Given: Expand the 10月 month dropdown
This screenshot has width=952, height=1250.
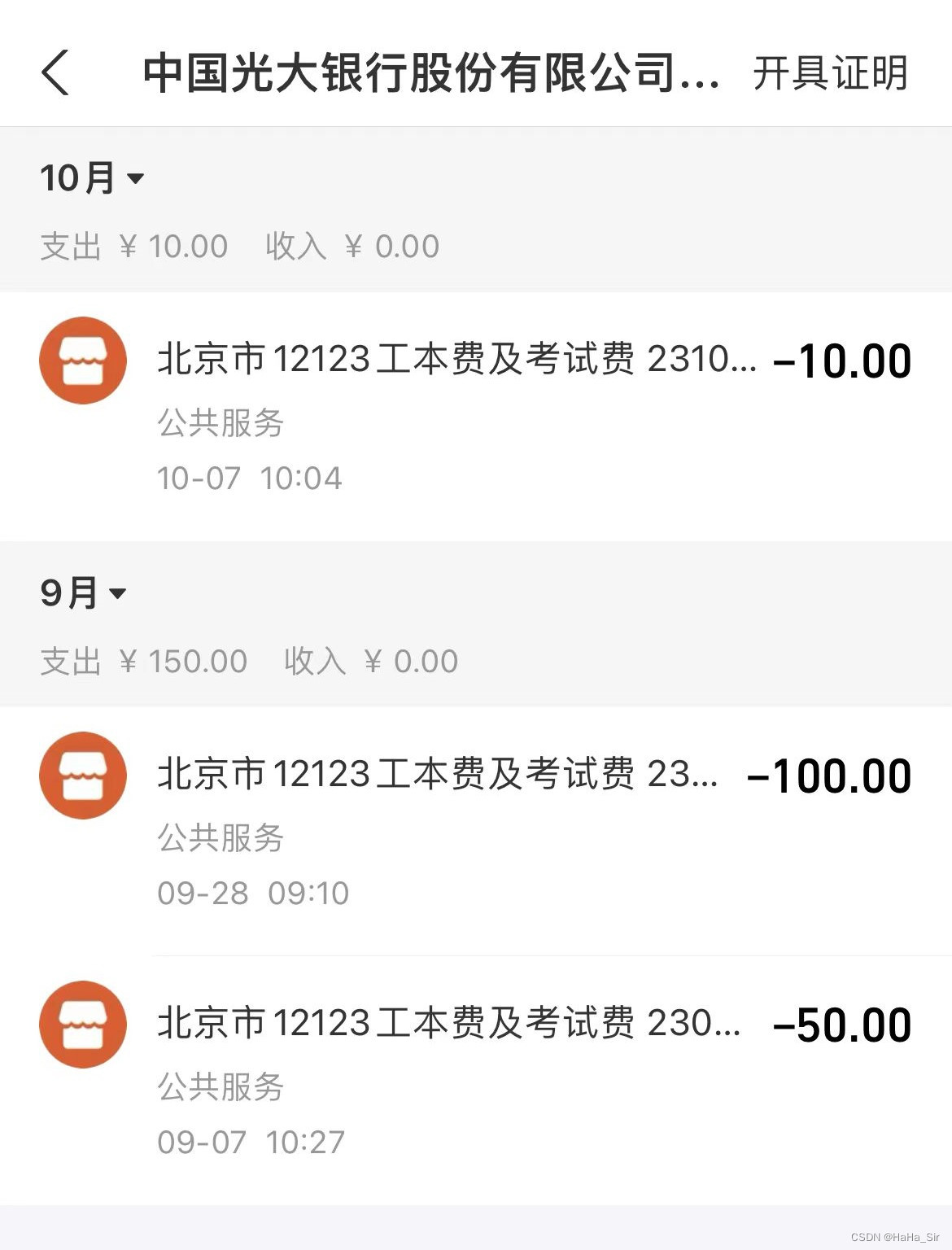Looking at the screenshot, I should tap(92, 178).
